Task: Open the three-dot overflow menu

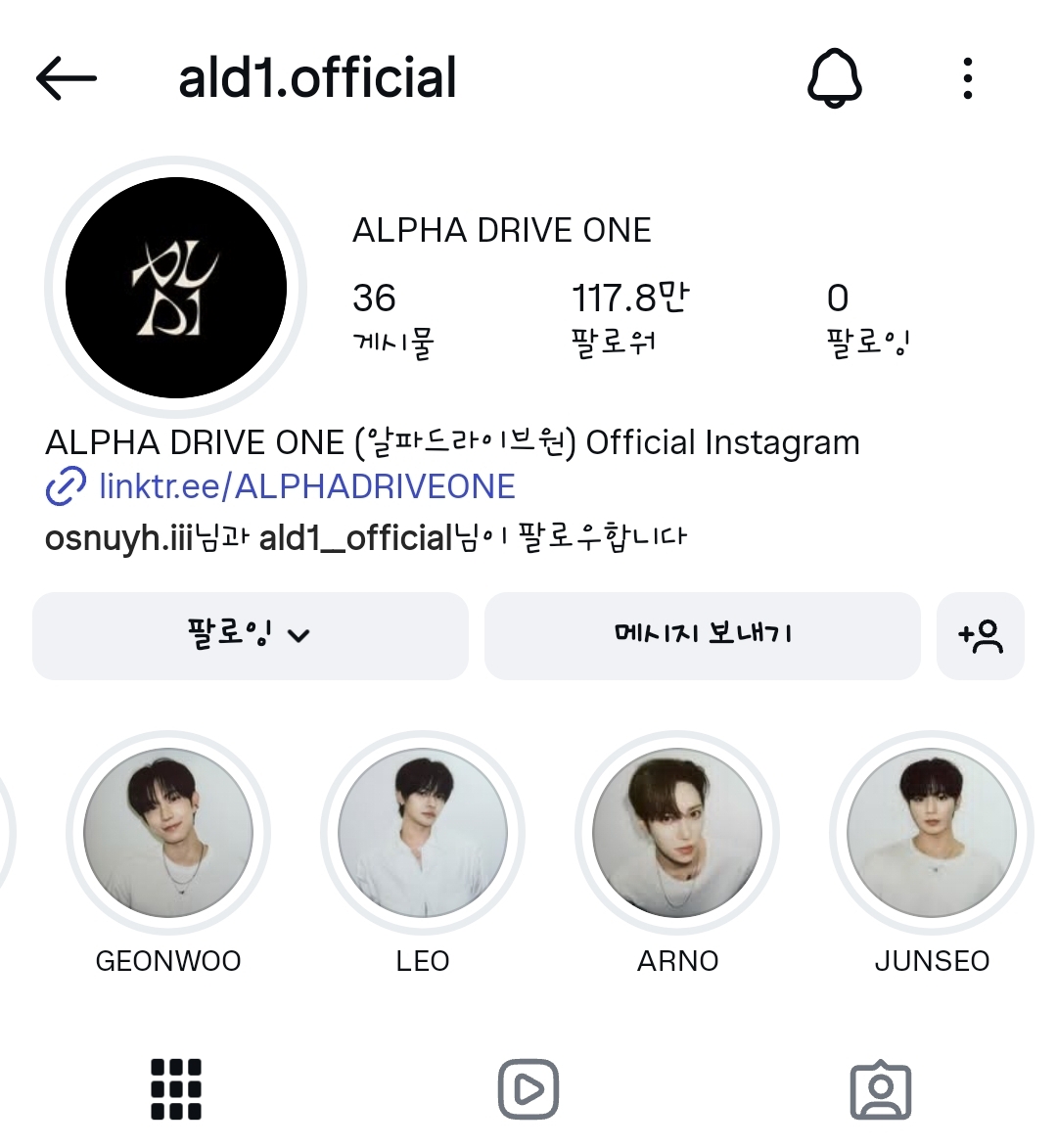Action: click(x=967, y=78)
